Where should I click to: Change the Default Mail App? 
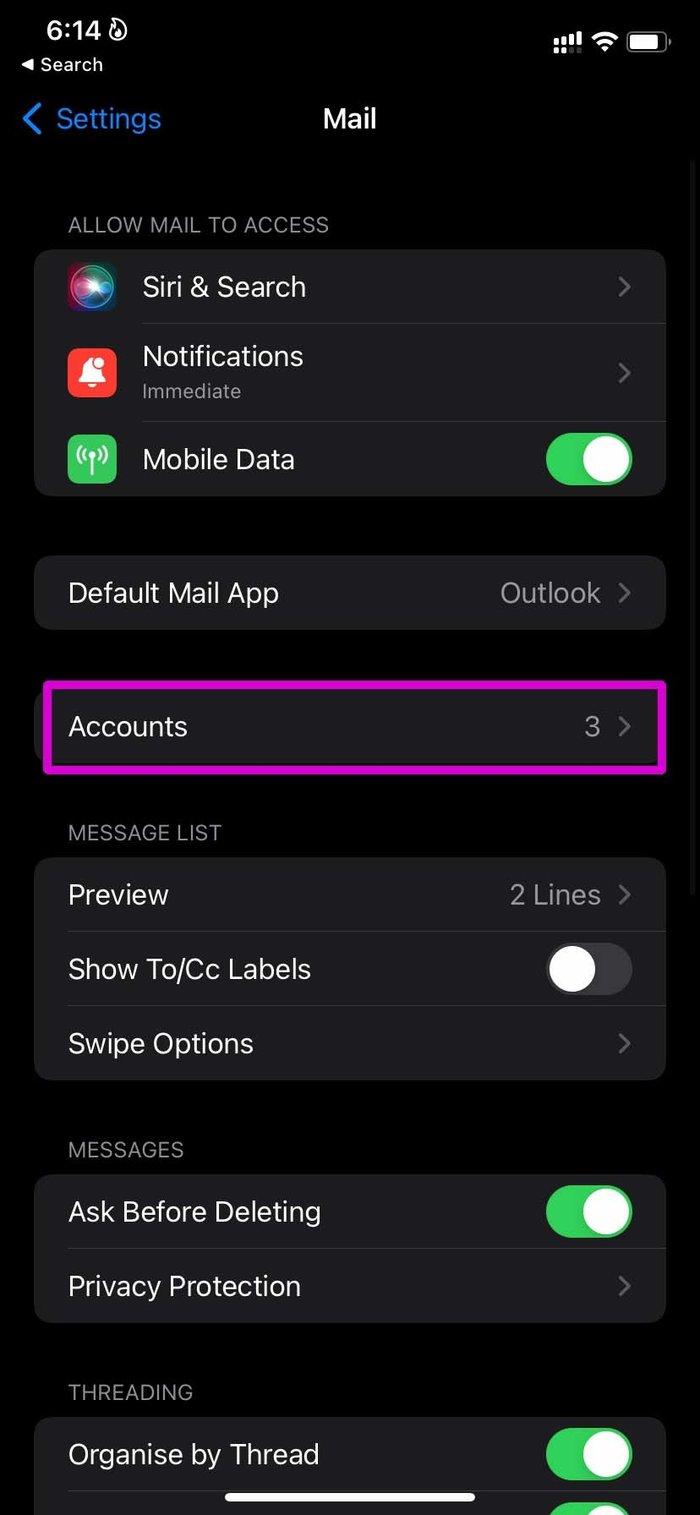click(x=350, y=593)
